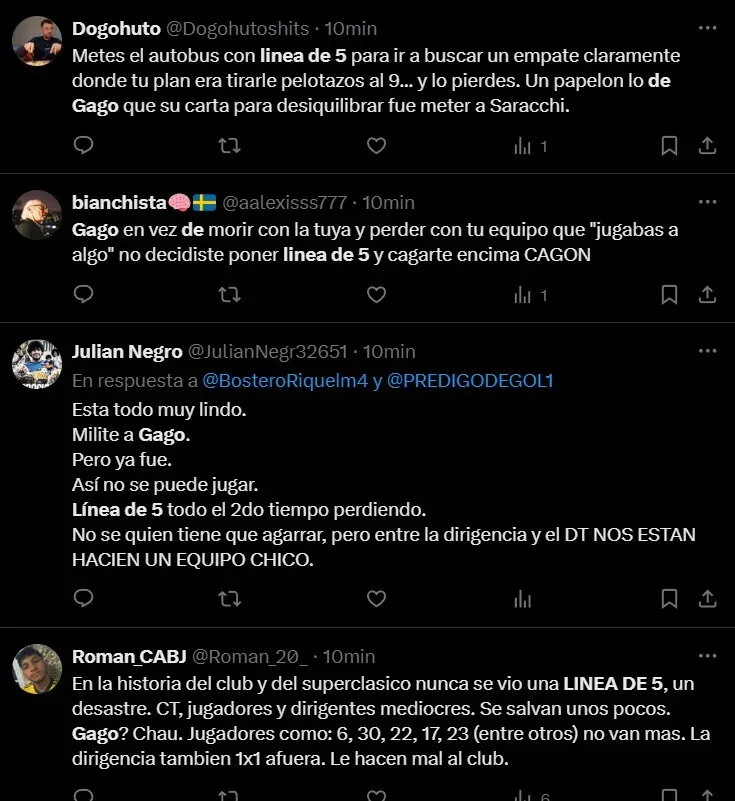The width and height of the screenshot is (735, 801).
Task: Like Dogohuto's tweet
Action: tap(376, 146)
